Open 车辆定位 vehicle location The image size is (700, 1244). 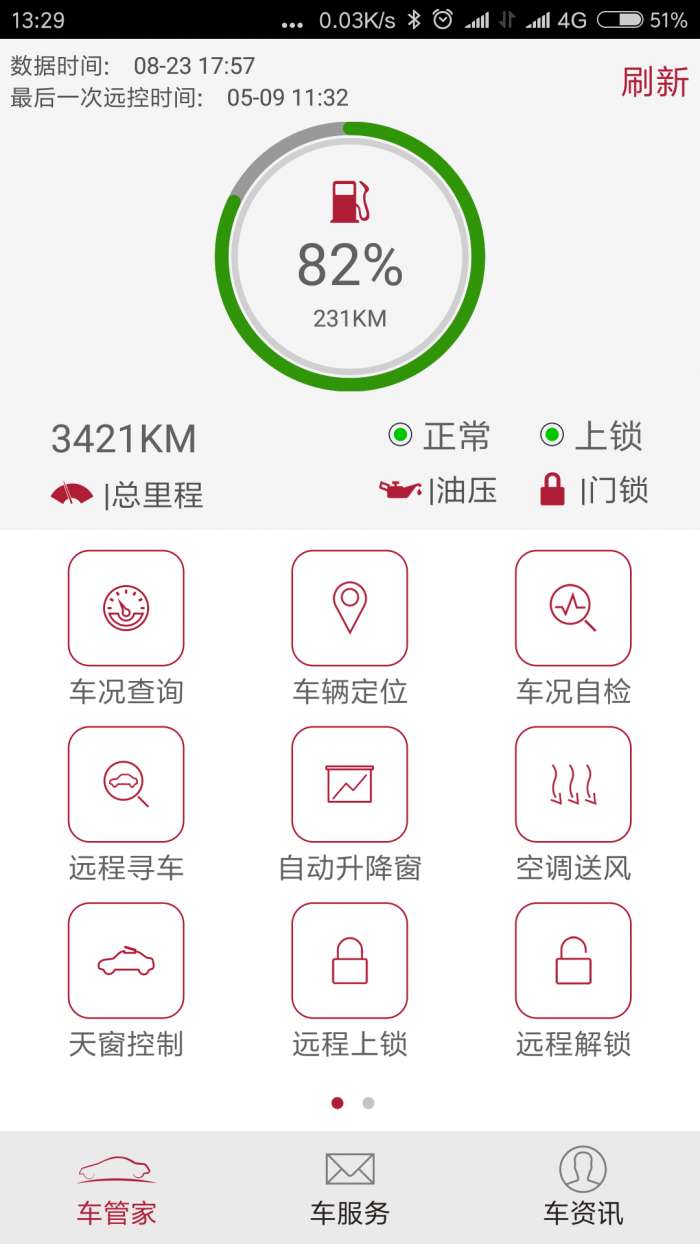[349, 608]
